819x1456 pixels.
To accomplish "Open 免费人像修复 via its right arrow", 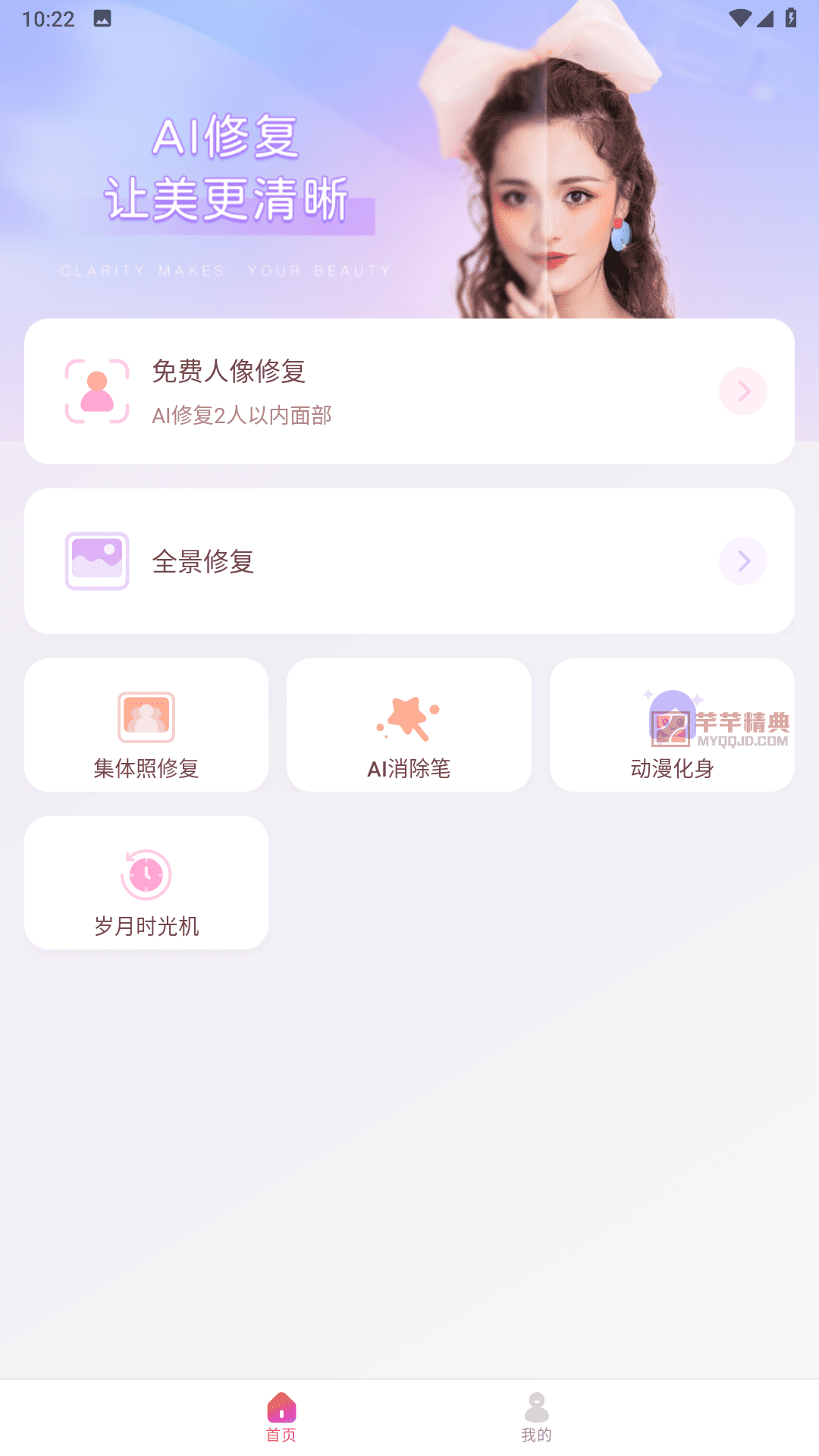I will pyautogui.click(x=742, y=391).
